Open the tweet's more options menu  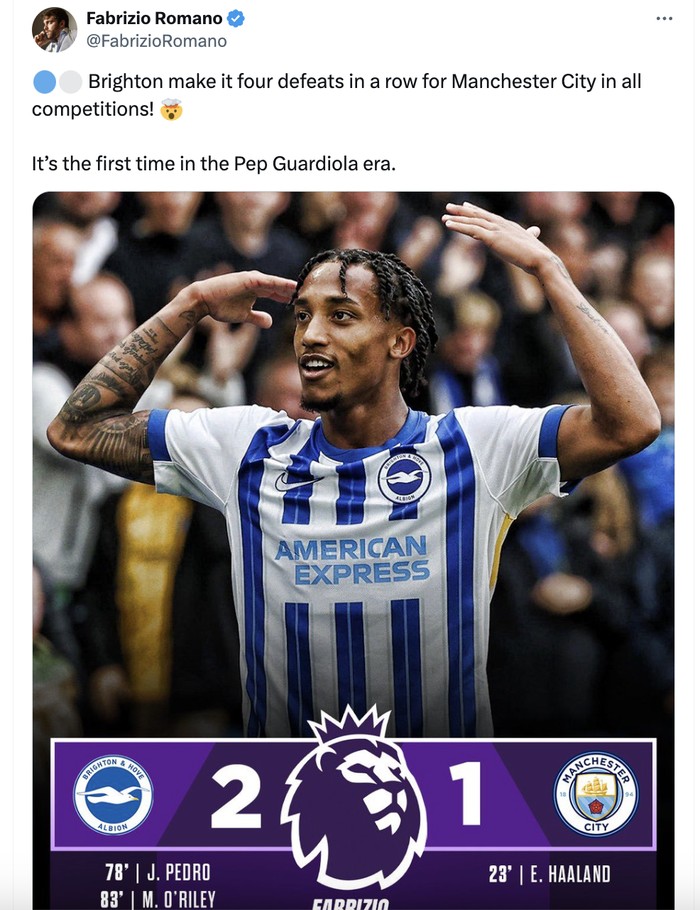[x=664, y=19]
